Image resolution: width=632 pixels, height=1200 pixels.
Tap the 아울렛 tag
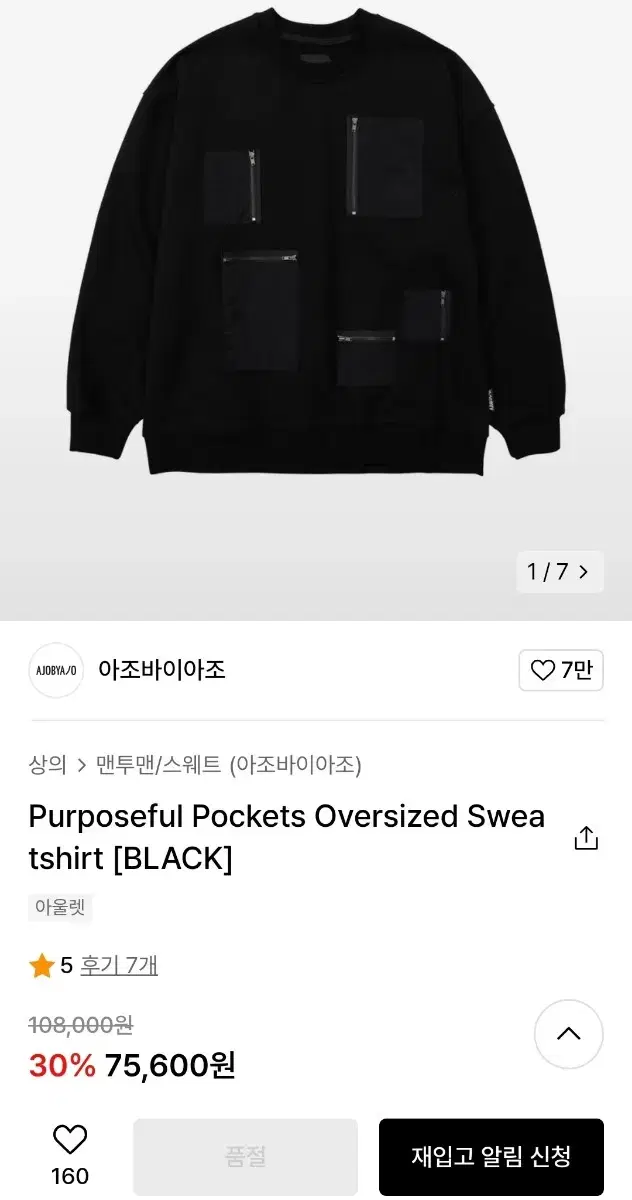pyautogui.click(x=60, y=908)
